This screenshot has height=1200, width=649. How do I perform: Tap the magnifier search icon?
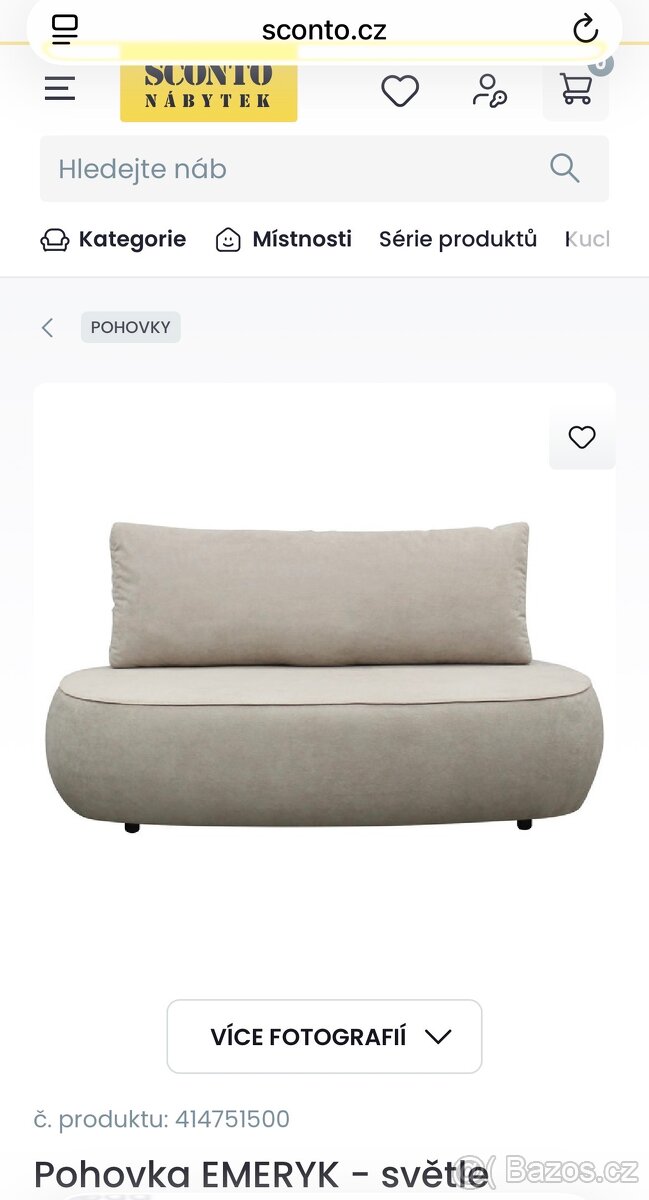pos(565,169)
